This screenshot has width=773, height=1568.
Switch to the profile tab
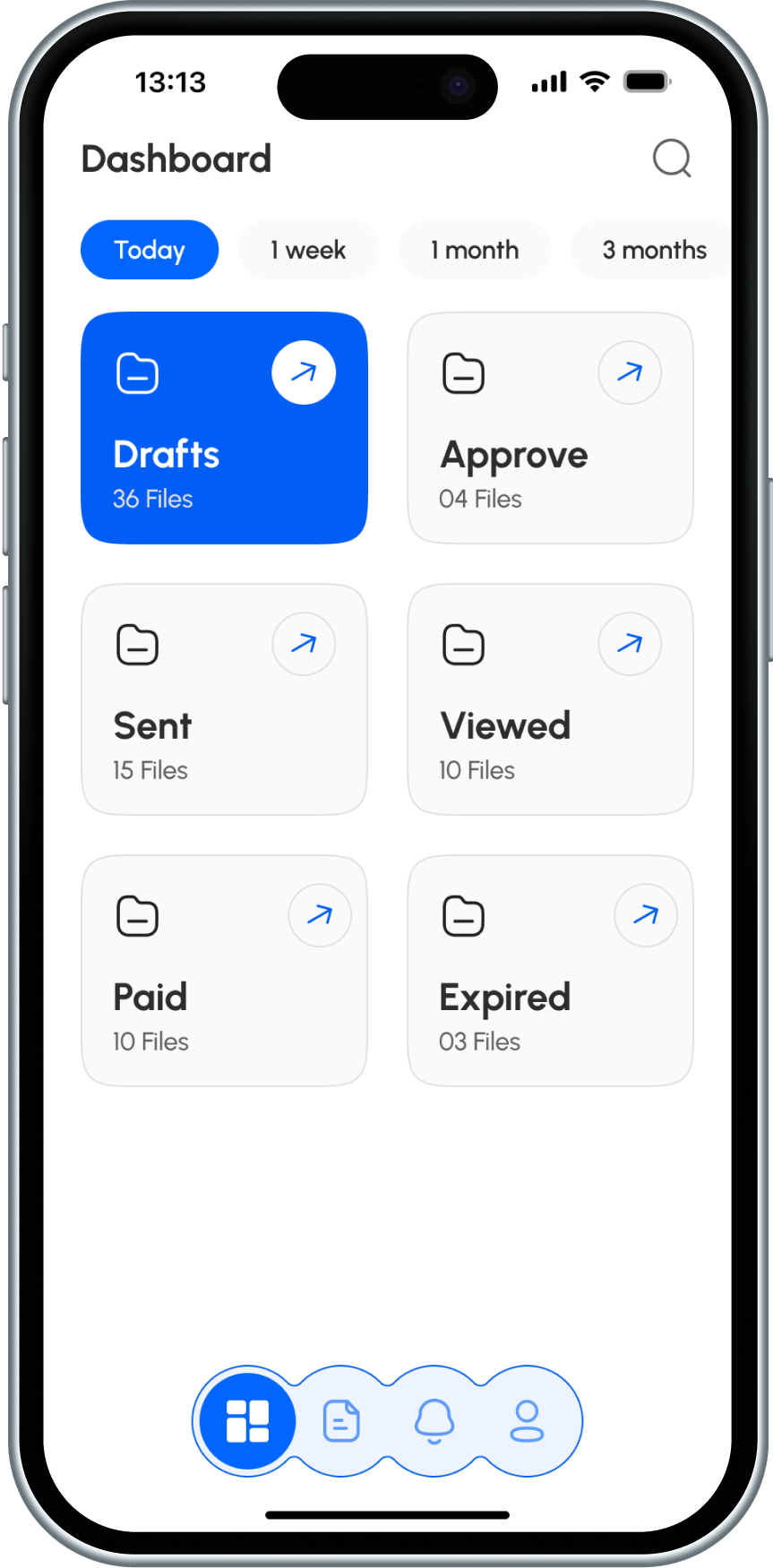[x=527, y=1421]
